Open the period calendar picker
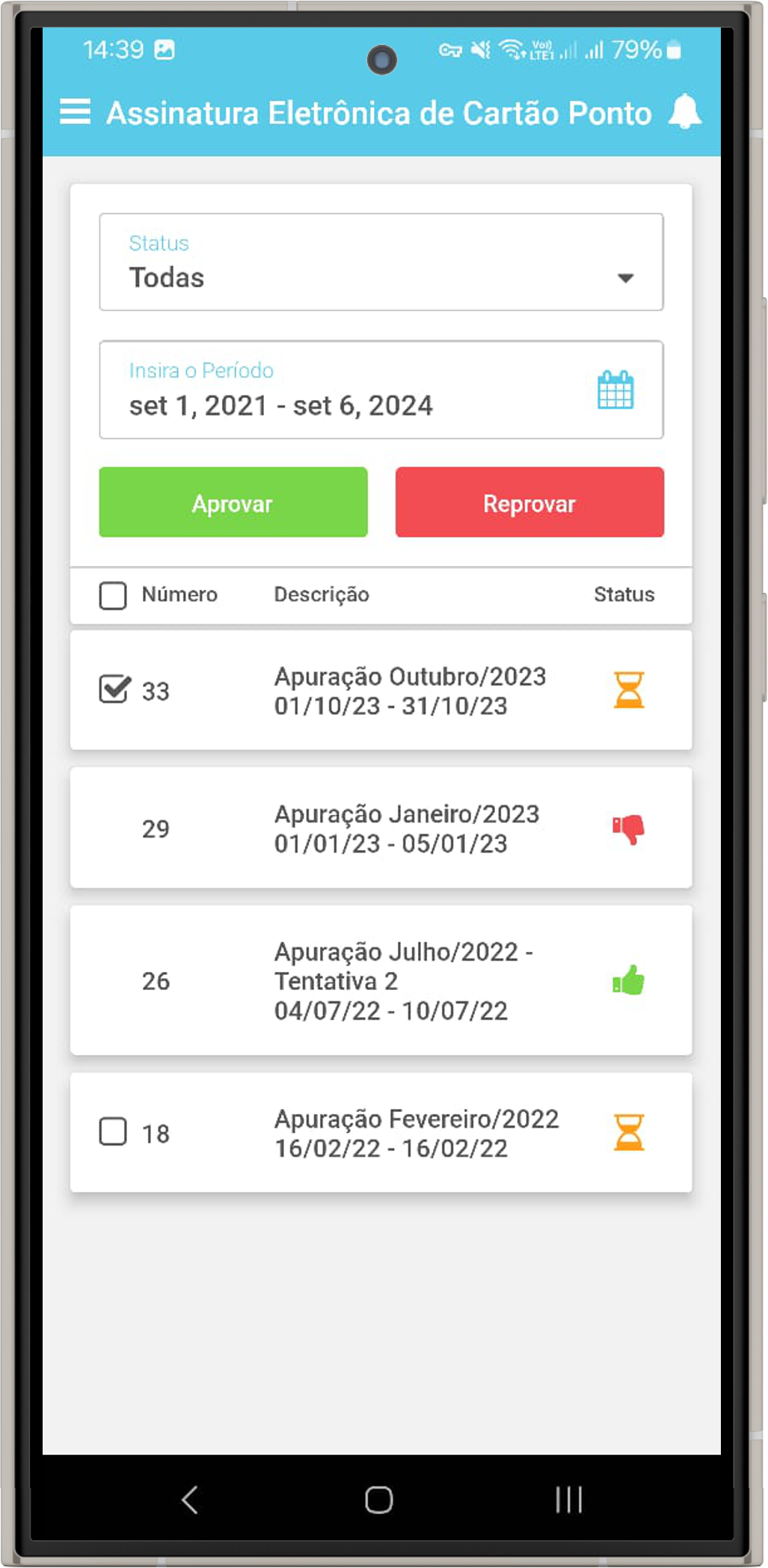Viewport: 768px width, 1568px height. point(615,390)
